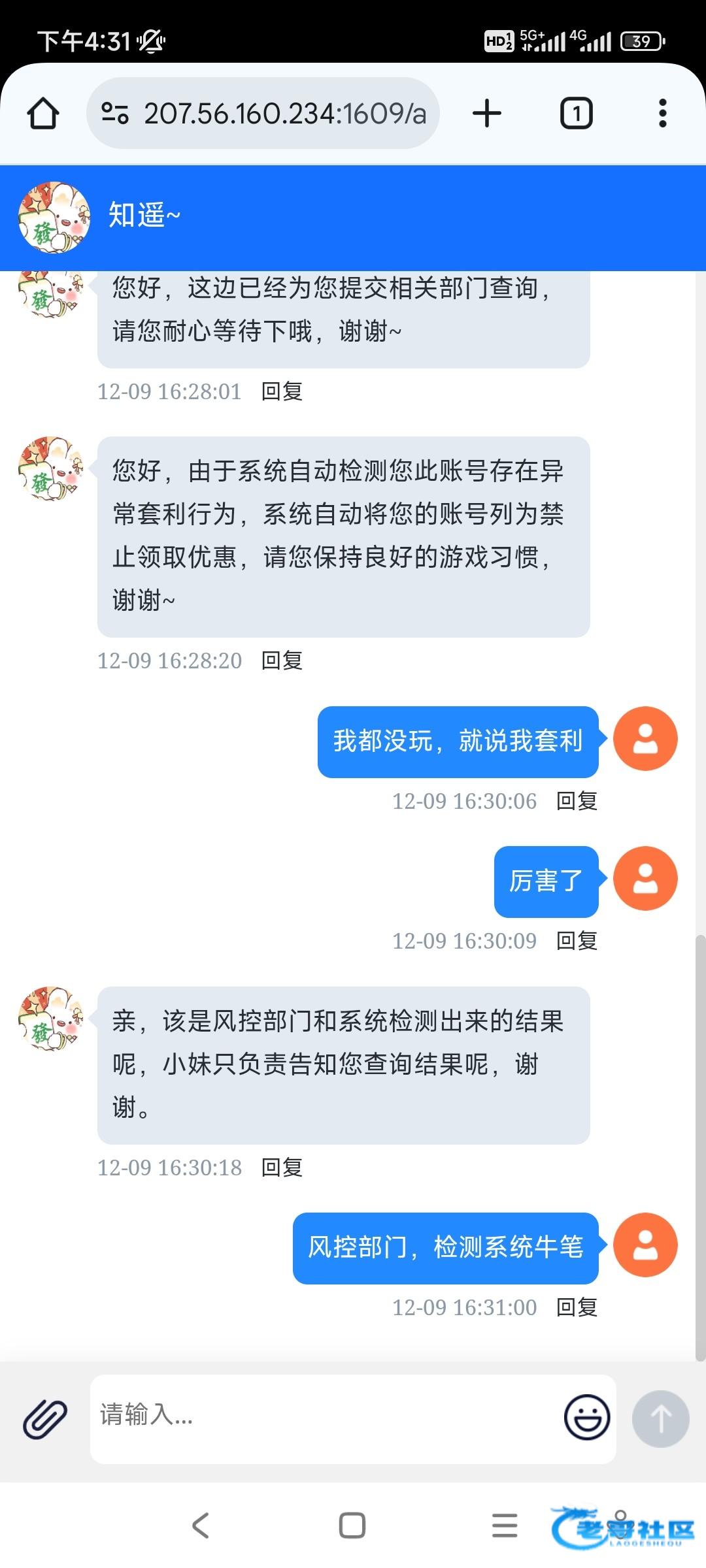Attach a file with the paperclip
The width and height of the screenshot is (706, 1568).
click(x=45, y=1419)
